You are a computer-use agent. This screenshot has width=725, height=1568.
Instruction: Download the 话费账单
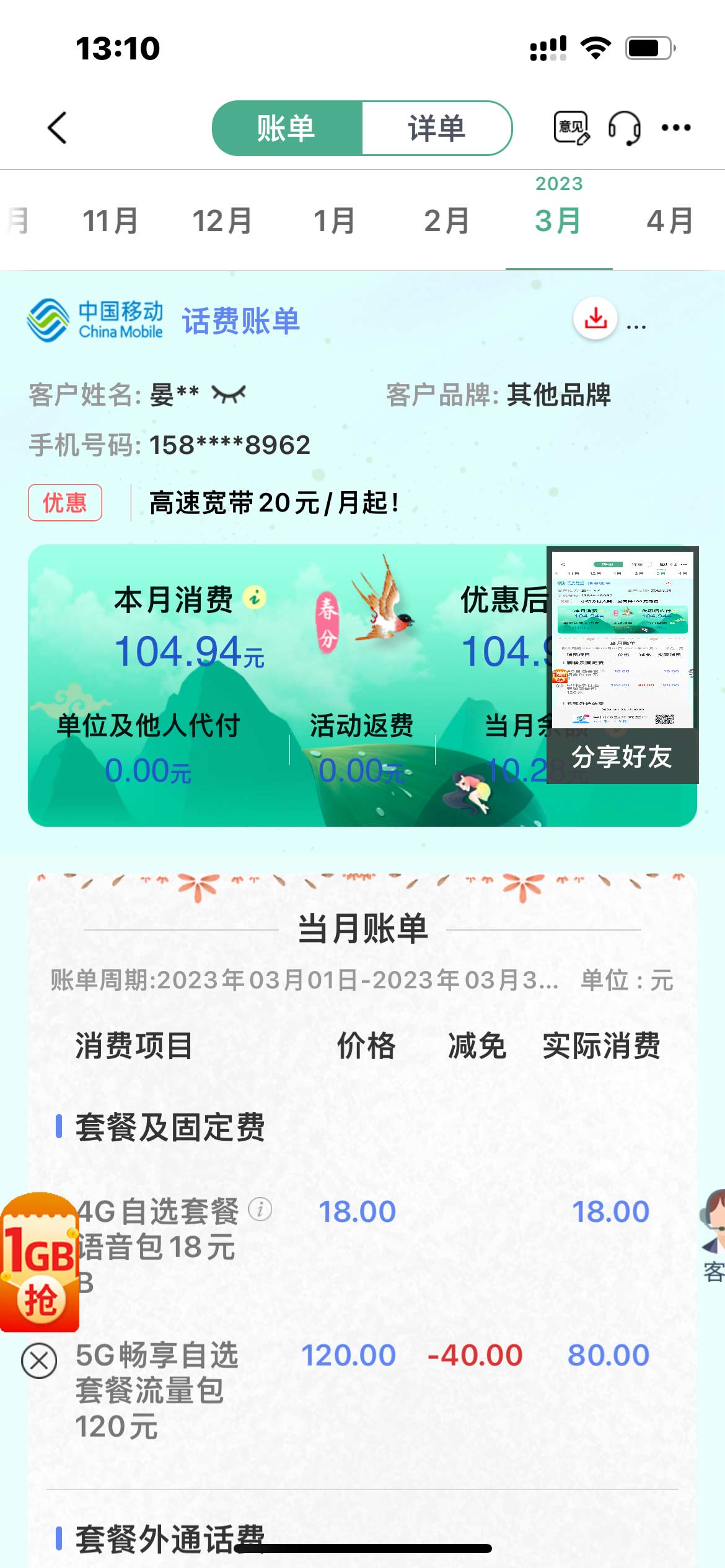pyautogui.click(x=595, y=319)
